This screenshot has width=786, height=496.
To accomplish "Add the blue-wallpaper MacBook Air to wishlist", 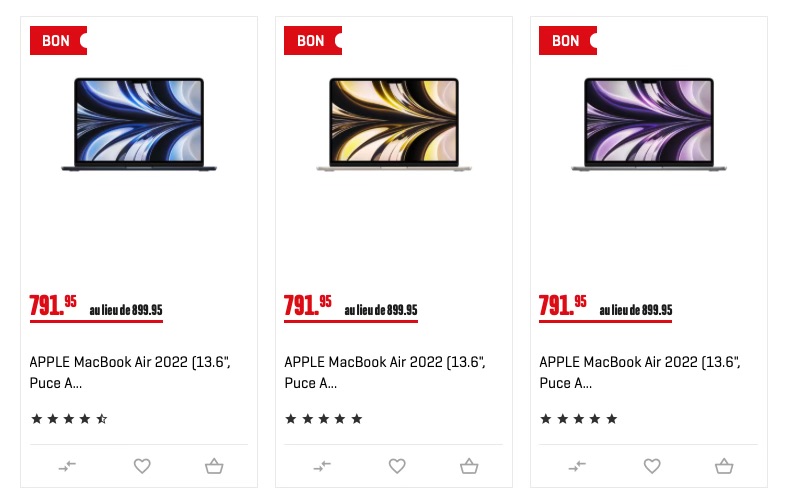I will click(x=142, y=466).
